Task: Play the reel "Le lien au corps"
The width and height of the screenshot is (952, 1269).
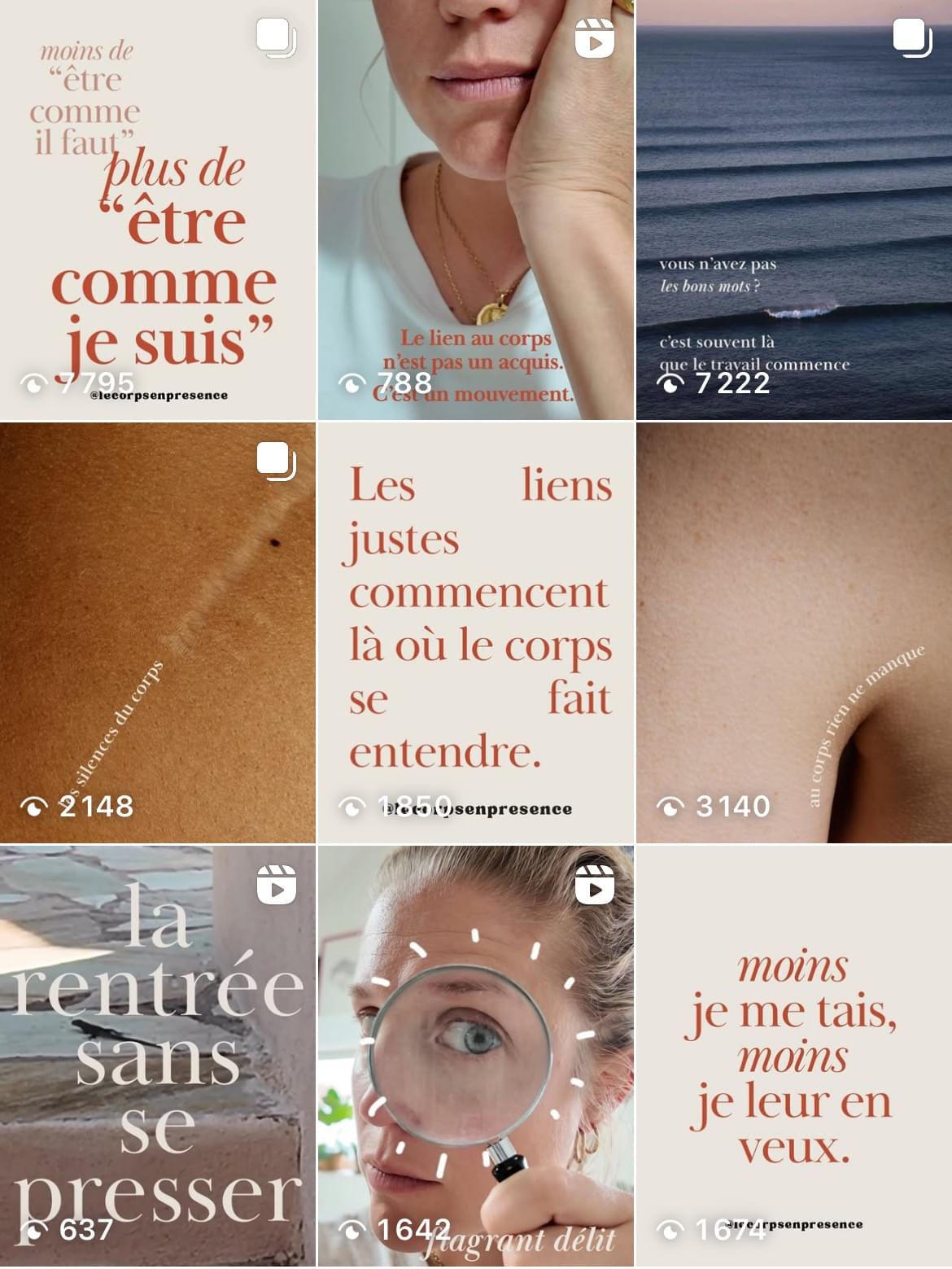Action: [x=475, y=209]
